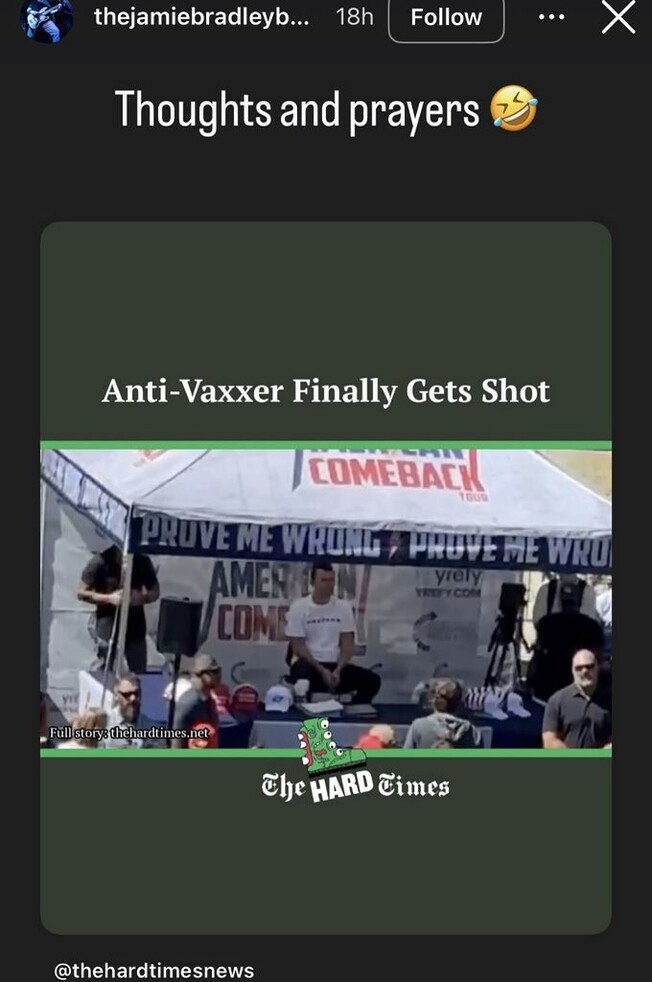The height and width of the screenshot is (982, 652).
Task: Visit the @thehardtimesnews account mention
Action: (154, 970)
